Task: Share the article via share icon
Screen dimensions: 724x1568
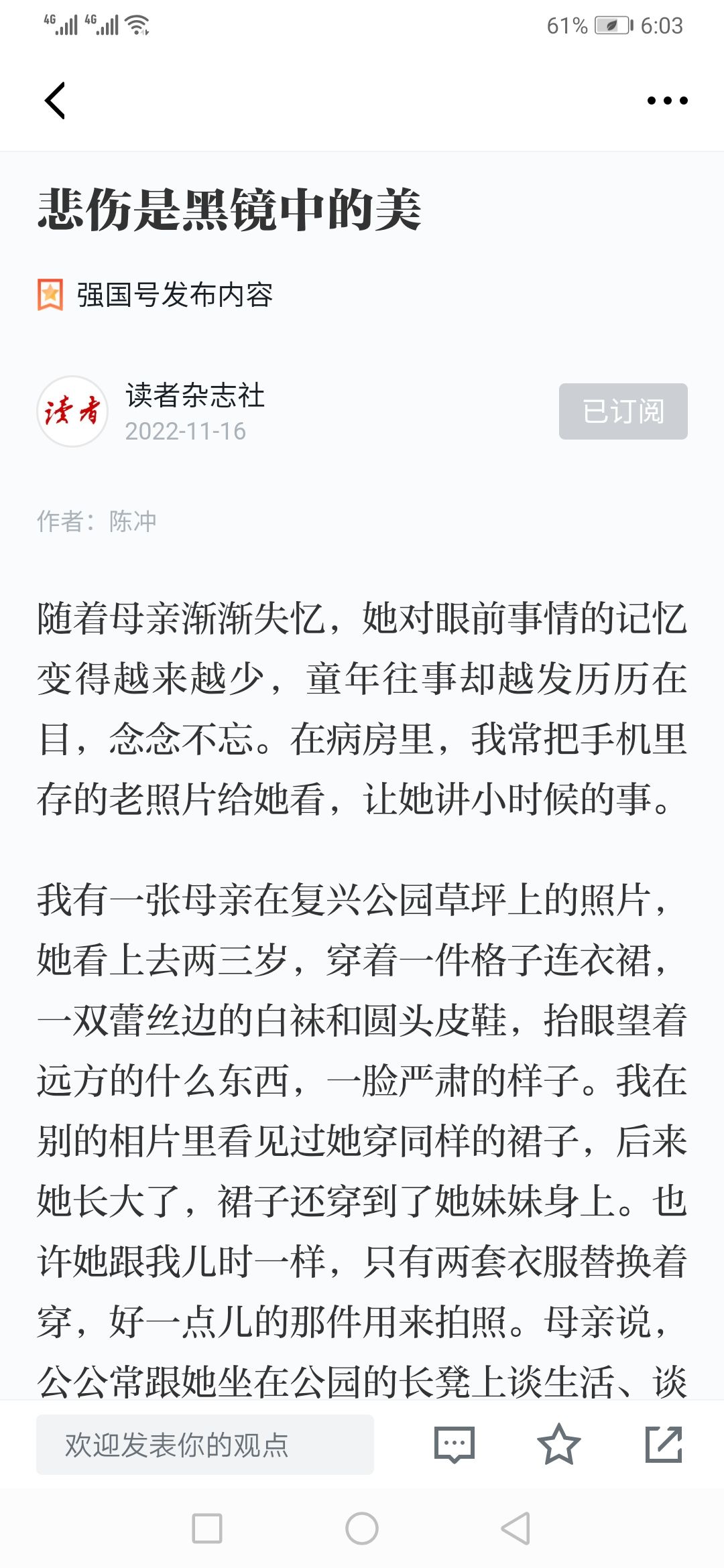Action: point(664,1445)
